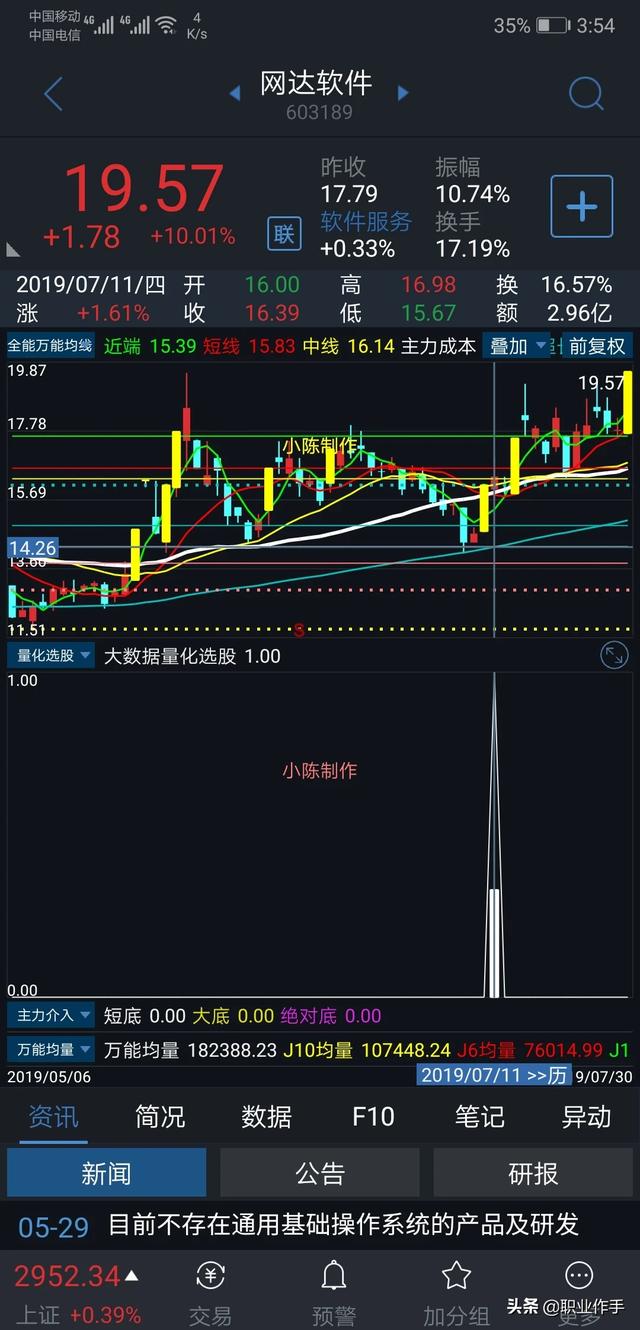
Task: Switch to the next stock arrow
Action: point(403,93)
